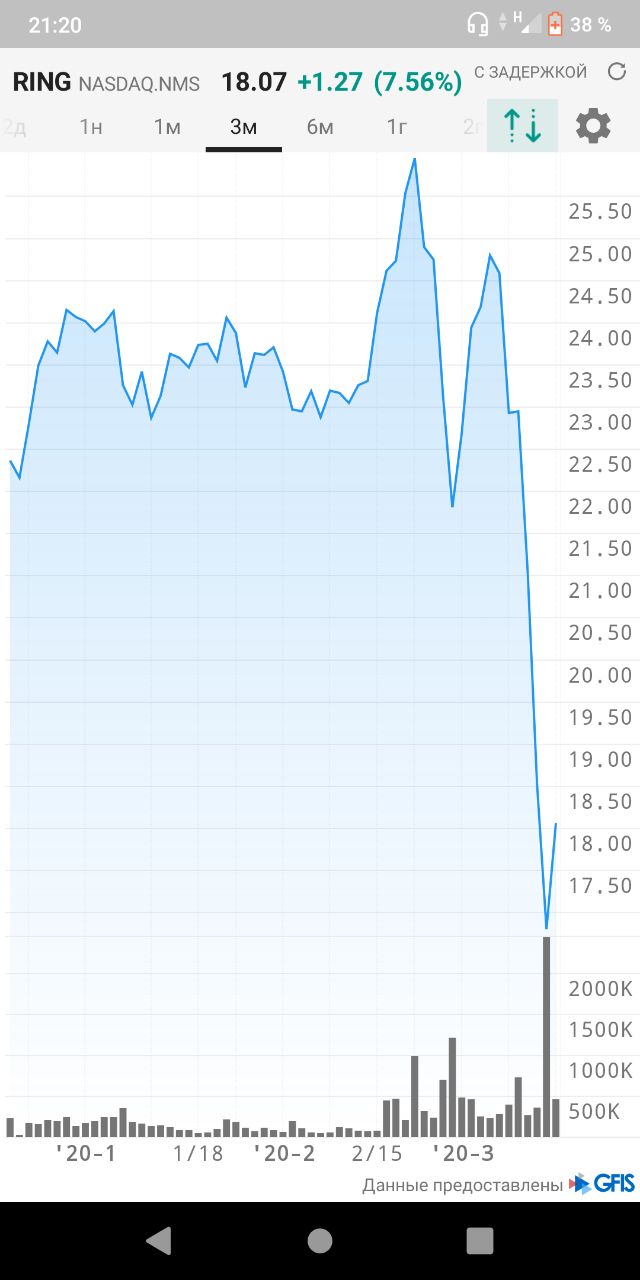The image size is (640, 1280).
Task: Open chart settings gear
Action: pyautogui.click(x=593, y=126)
